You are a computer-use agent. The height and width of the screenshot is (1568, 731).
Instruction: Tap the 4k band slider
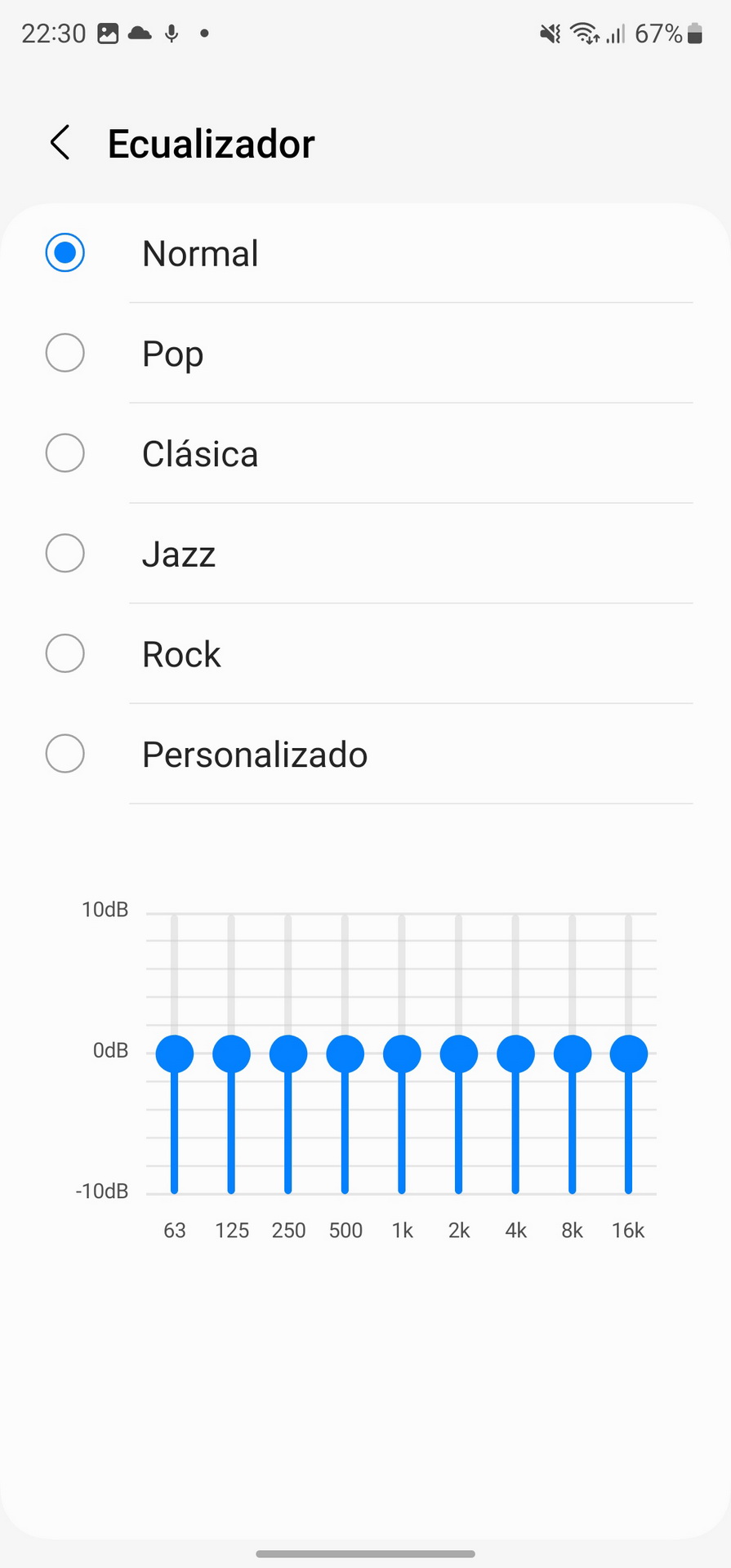coord(515,1053)
